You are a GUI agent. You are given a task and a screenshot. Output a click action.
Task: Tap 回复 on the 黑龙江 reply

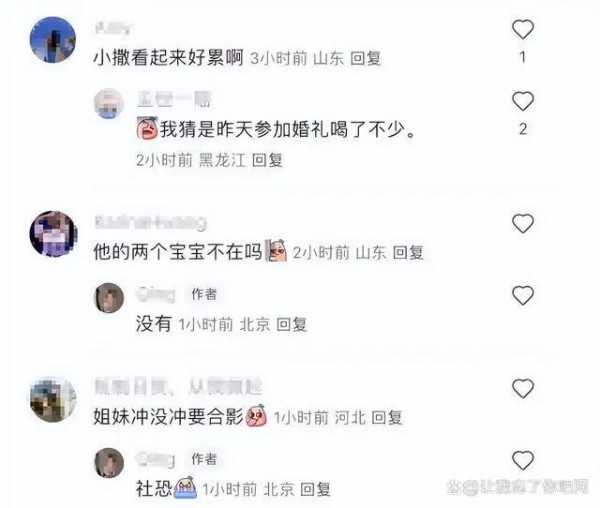click(267, 159)
